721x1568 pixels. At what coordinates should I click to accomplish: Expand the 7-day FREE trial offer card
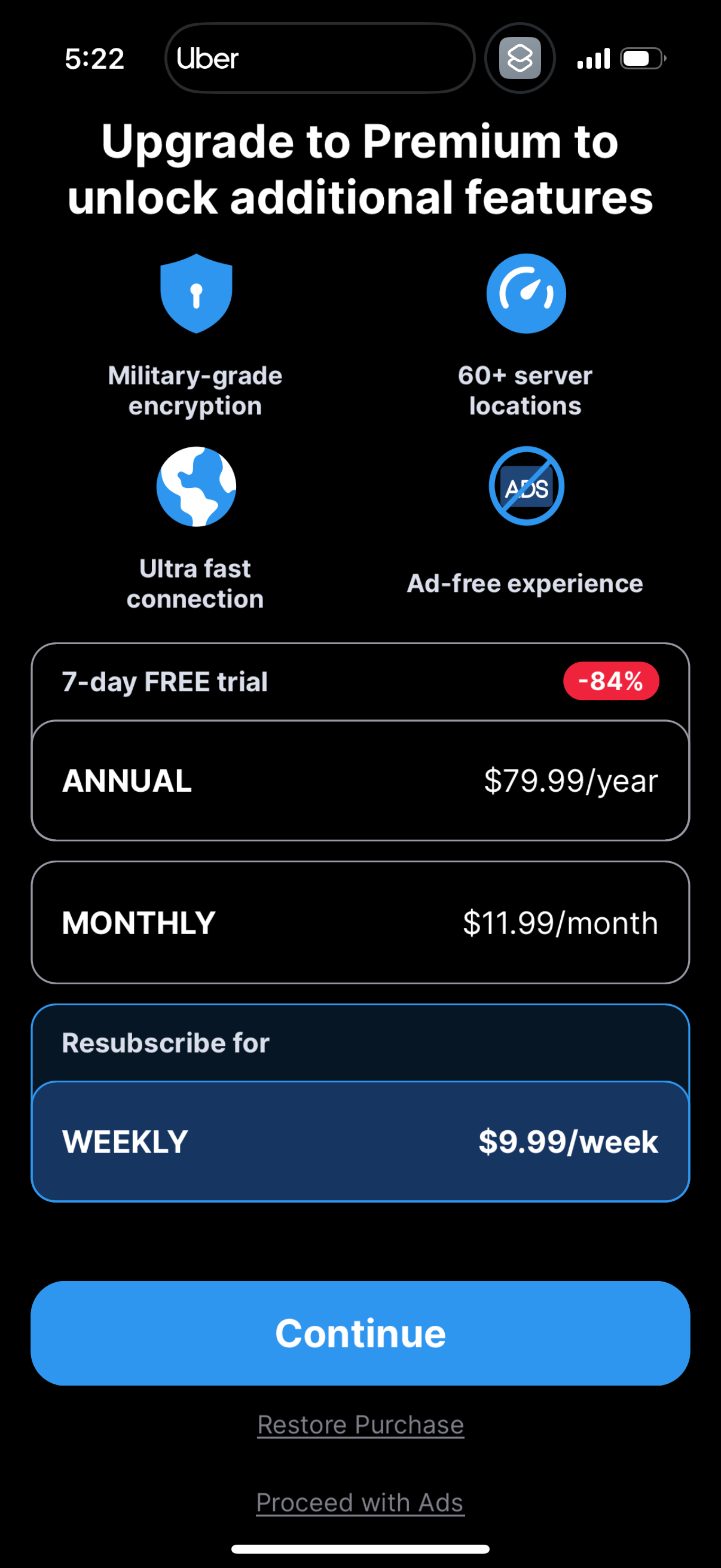[360, 682]
